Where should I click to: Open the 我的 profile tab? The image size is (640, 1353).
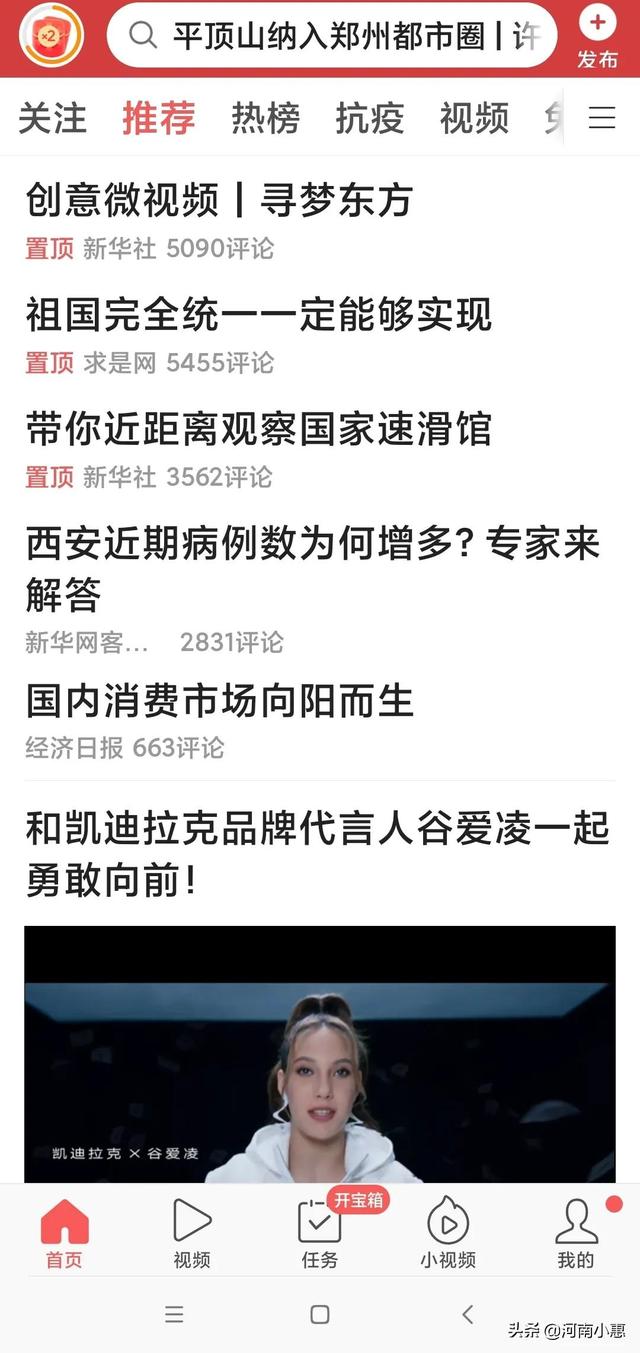coord(576,1234)
